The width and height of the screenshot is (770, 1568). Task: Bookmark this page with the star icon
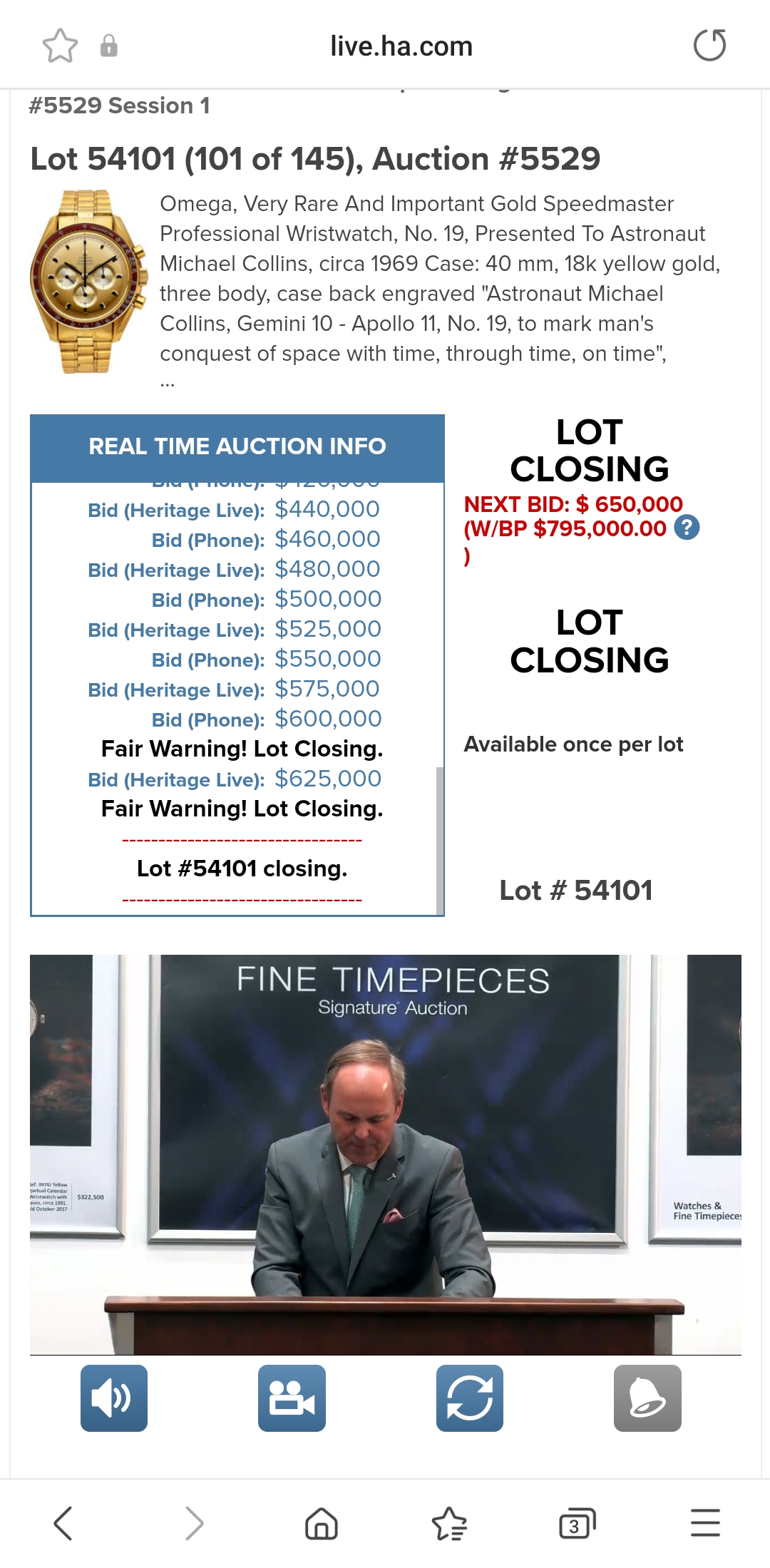click(x=60, y=46)
